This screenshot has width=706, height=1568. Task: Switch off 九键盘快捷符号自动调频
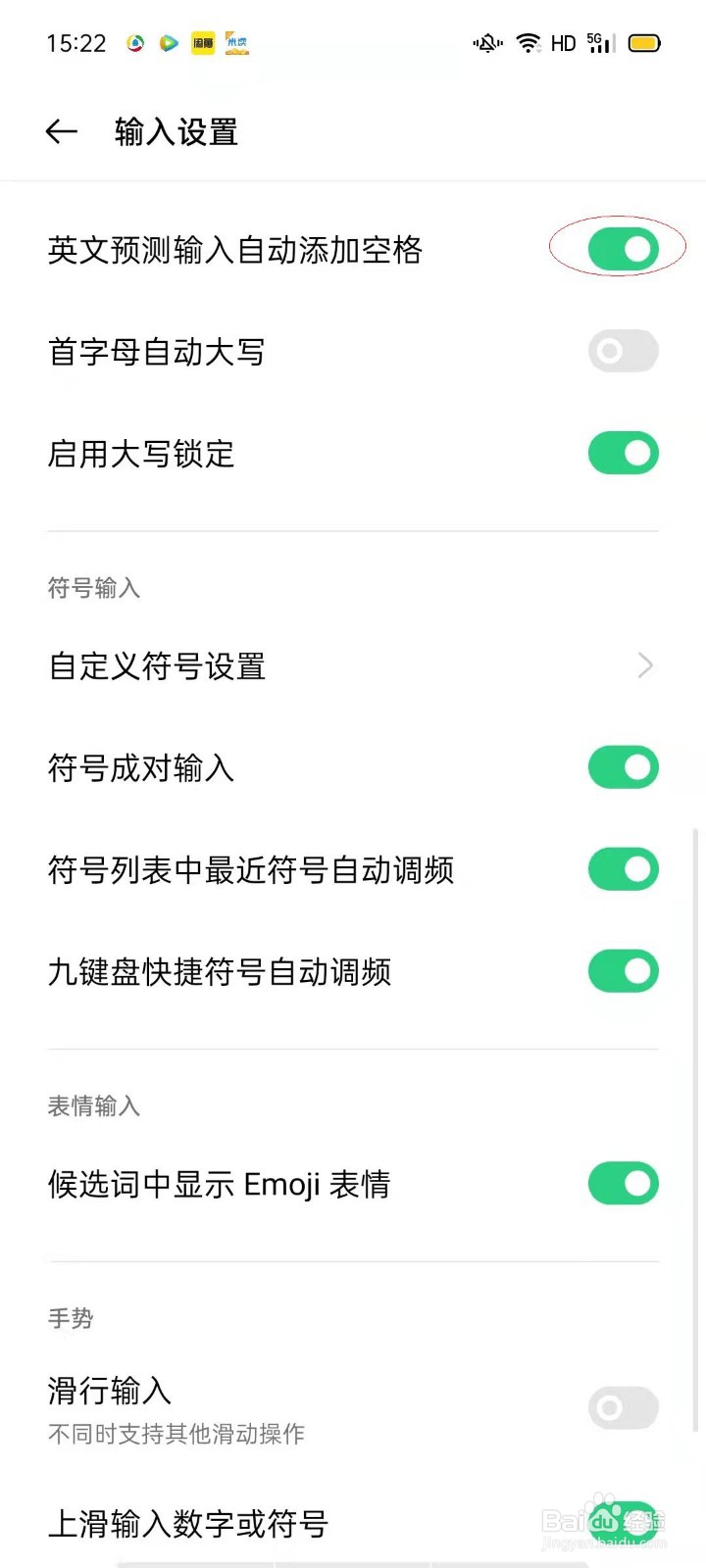click(623, 971)
